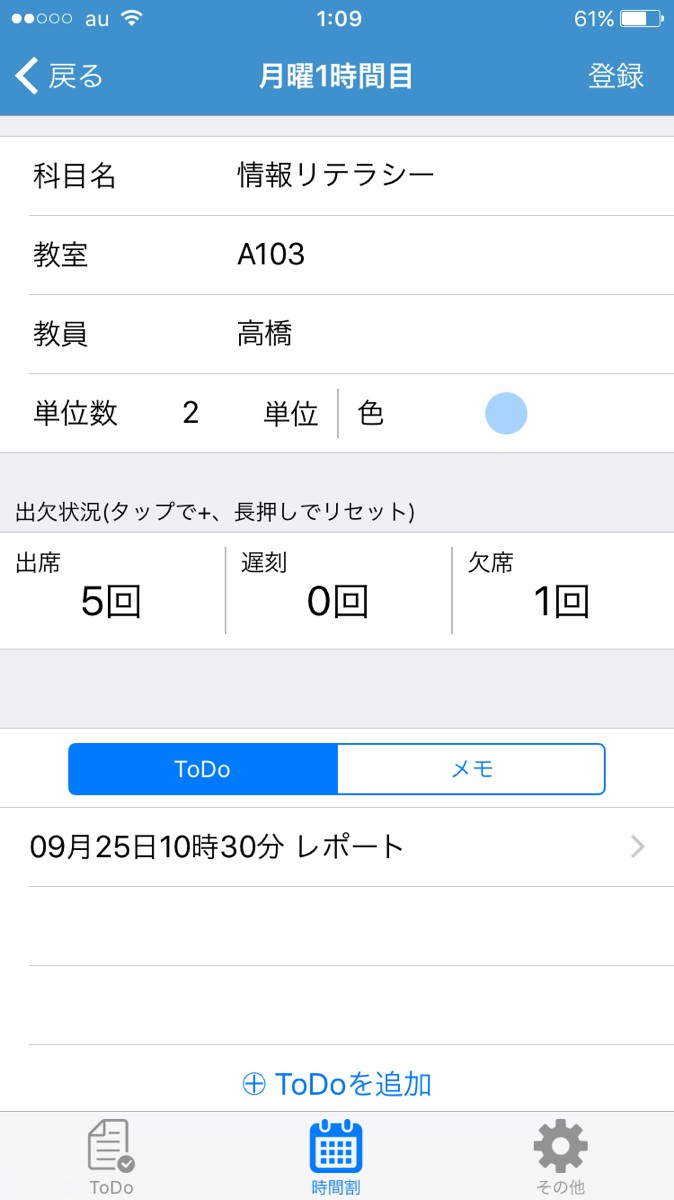Image resolution: width=674 pixels, height=1200 pixels.
Task: Switch to the ToDo bottom tab
Action: pyautogui.click(x=112, y=1157)
